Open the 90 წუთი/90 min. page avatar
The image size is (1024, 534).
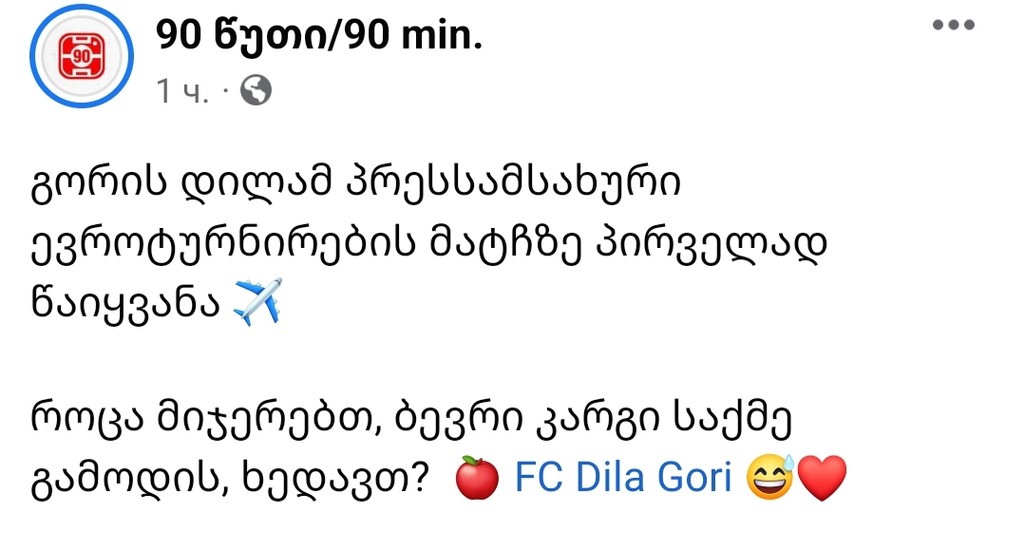pyautogui.click(x=81, y=63)
